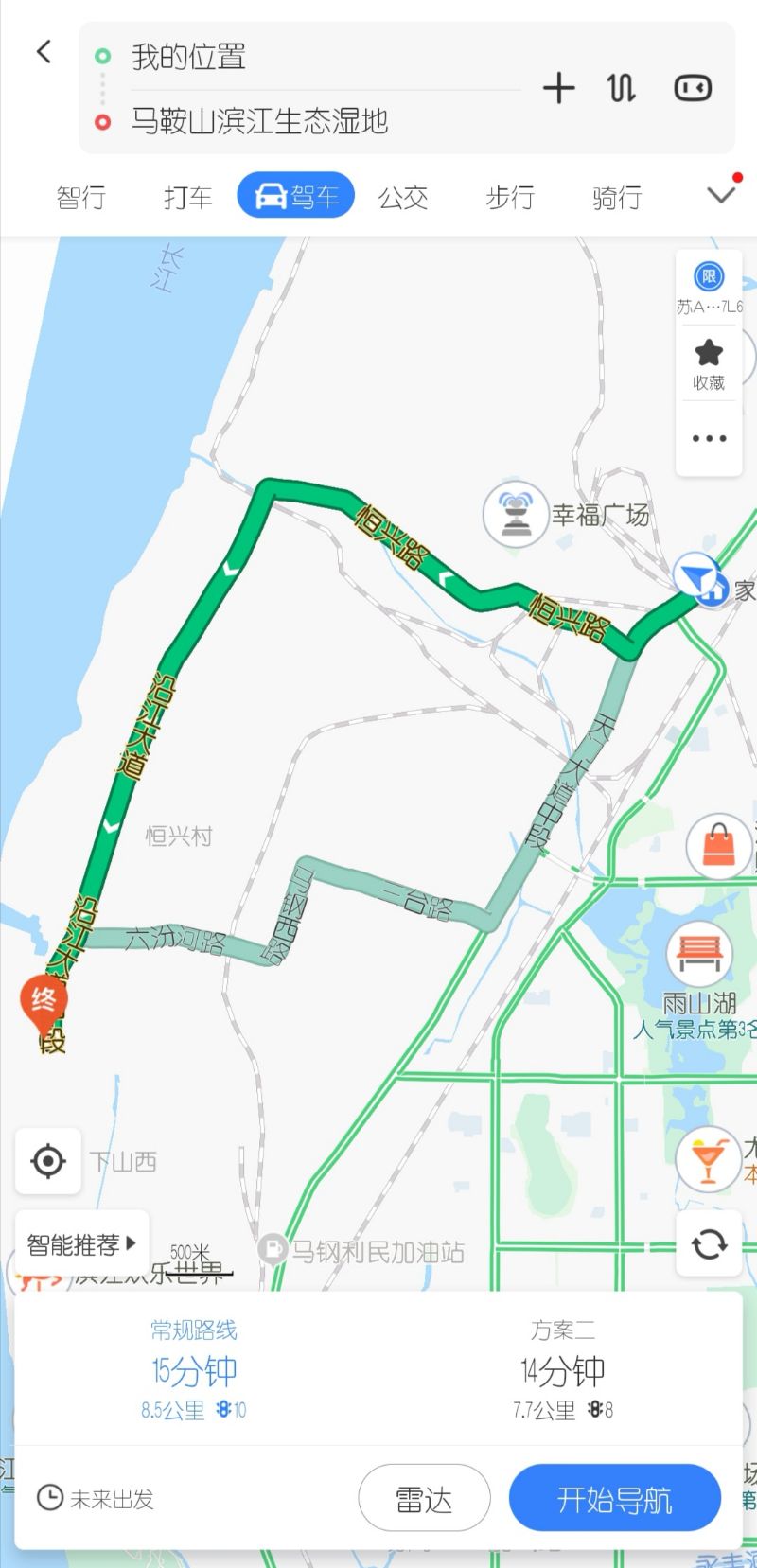Open the 限 plate restriction setting
The height and width of the screenshot is (1568, 757).
[709, 285]
